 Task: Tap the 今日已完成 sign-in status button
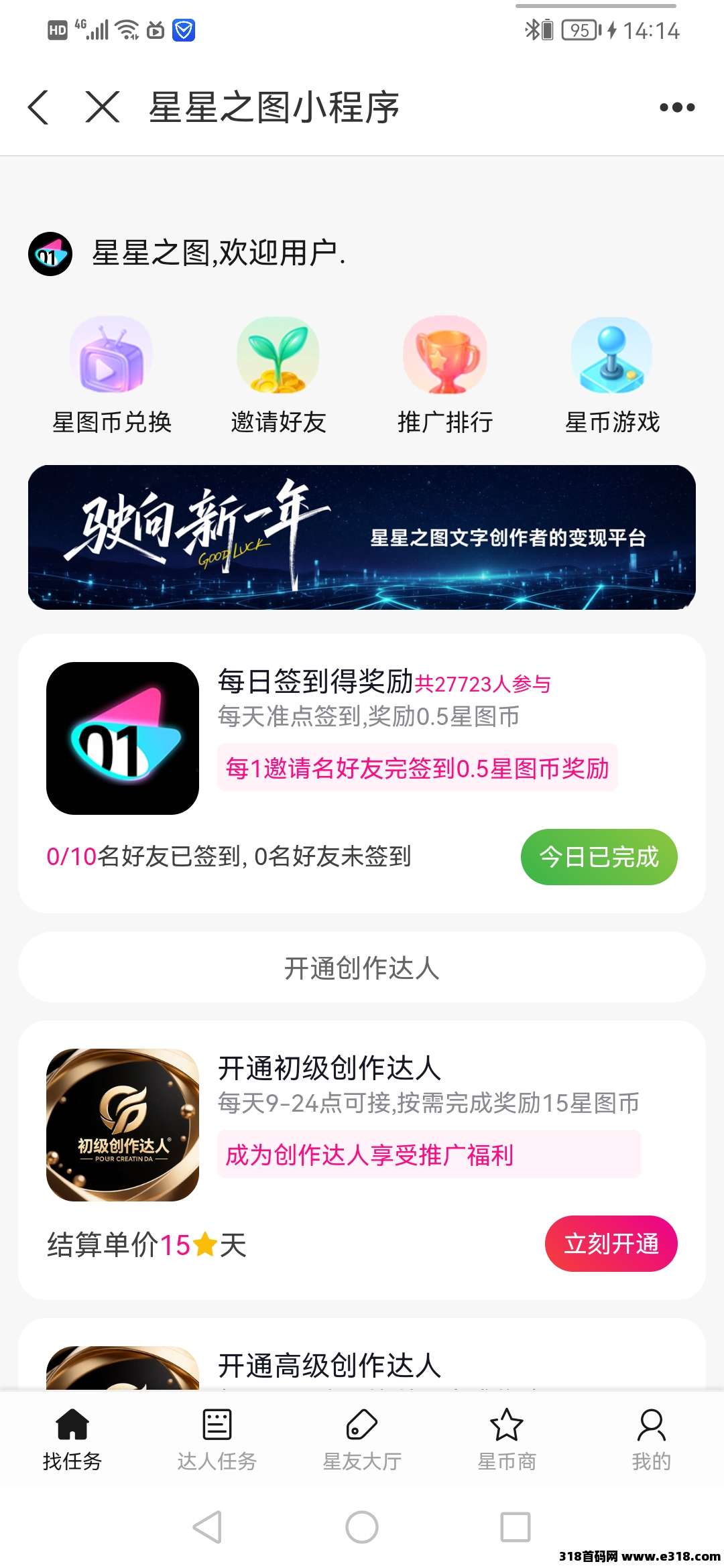point(599,857)
